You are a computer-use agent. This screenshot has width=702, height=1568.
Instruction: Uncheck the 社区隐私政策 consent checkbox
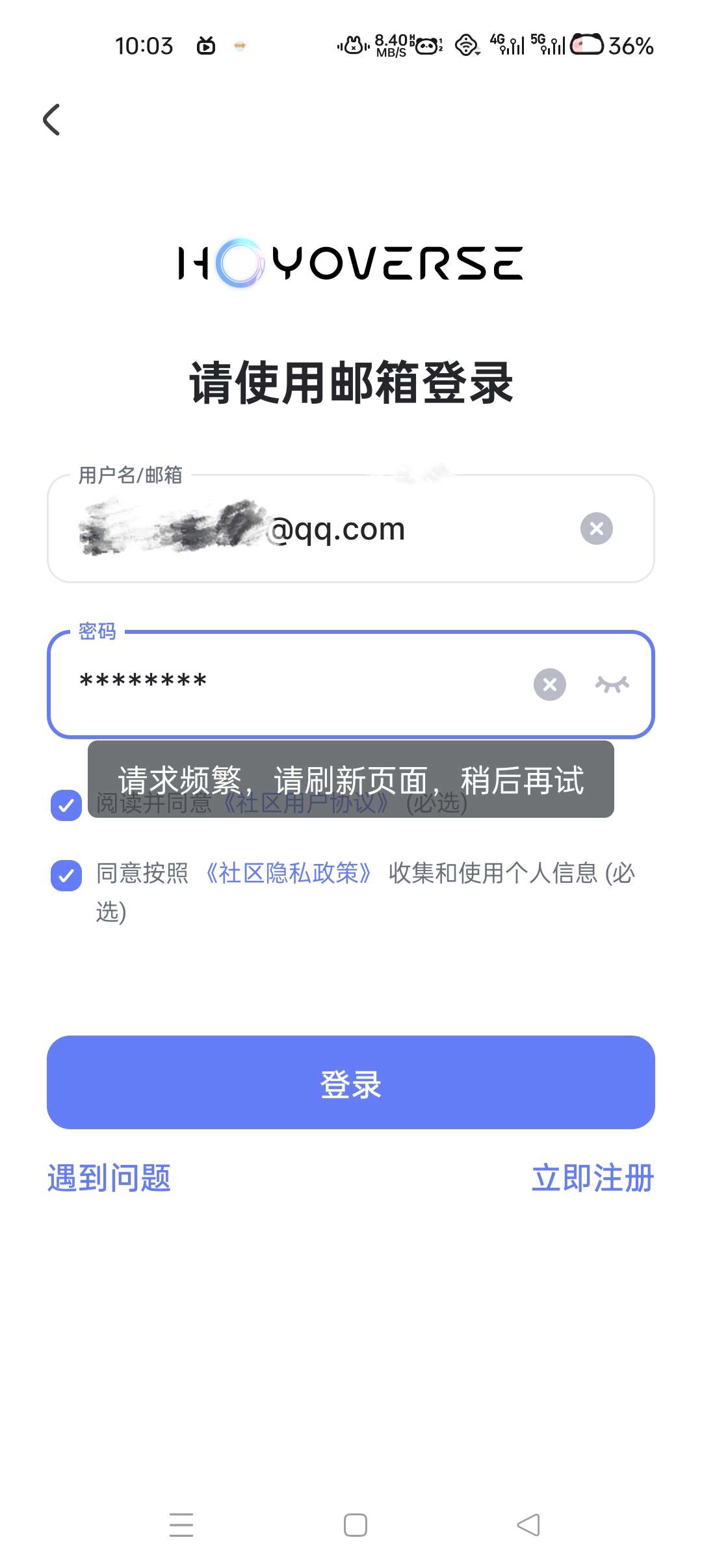(65, 876)
